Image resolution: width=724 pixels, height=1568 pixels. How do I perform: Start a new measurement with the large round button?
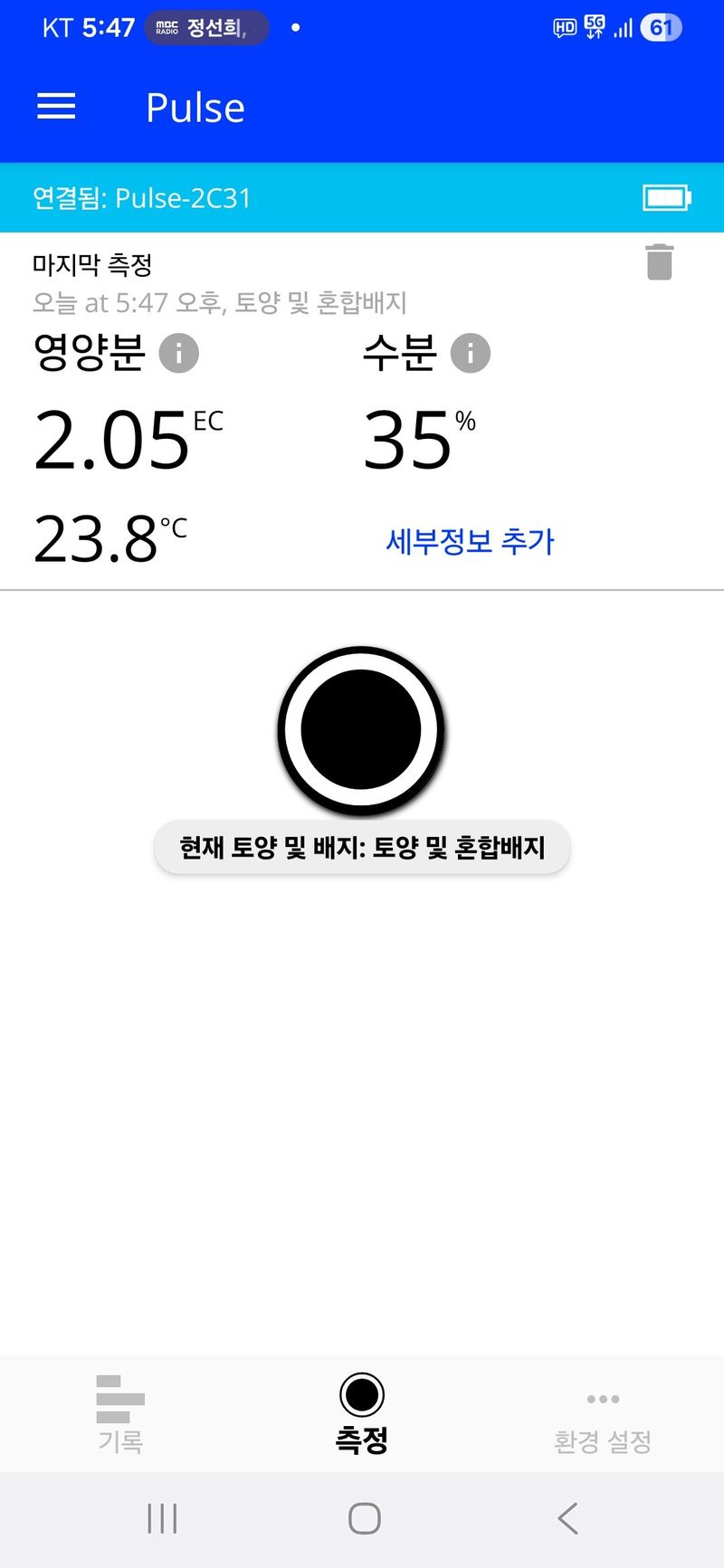pyautogui.click(x=361, y=729)
